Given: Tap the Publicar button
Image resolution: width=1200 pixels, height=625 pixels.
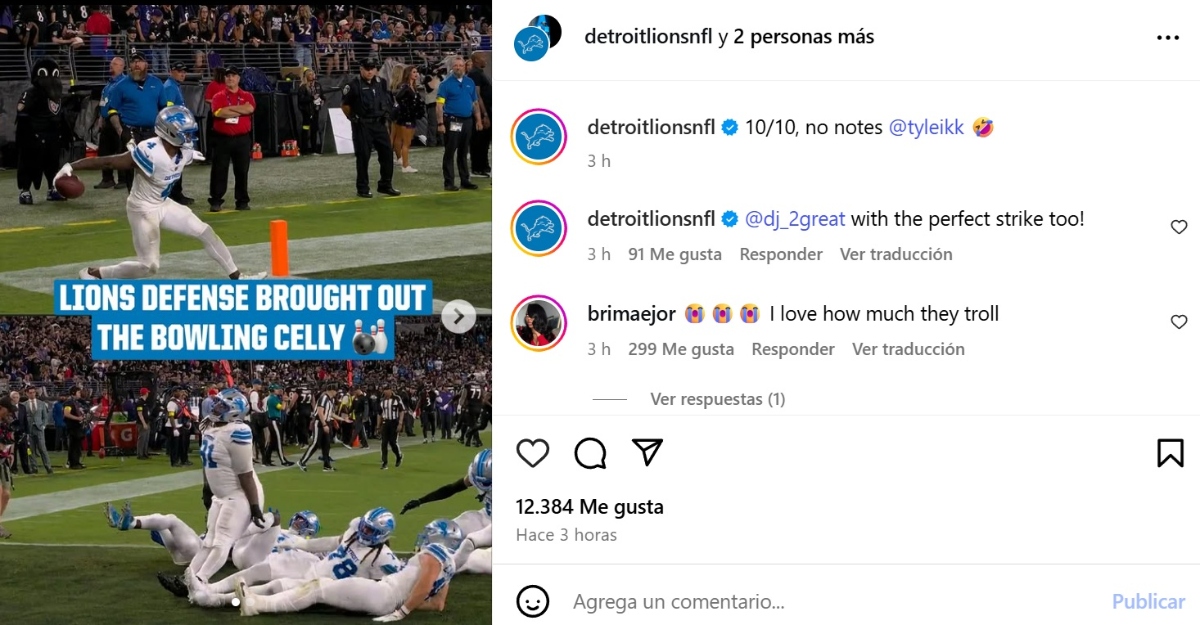Looking at the screenshot, I should pyautogui.click(x=1147, y=602).
